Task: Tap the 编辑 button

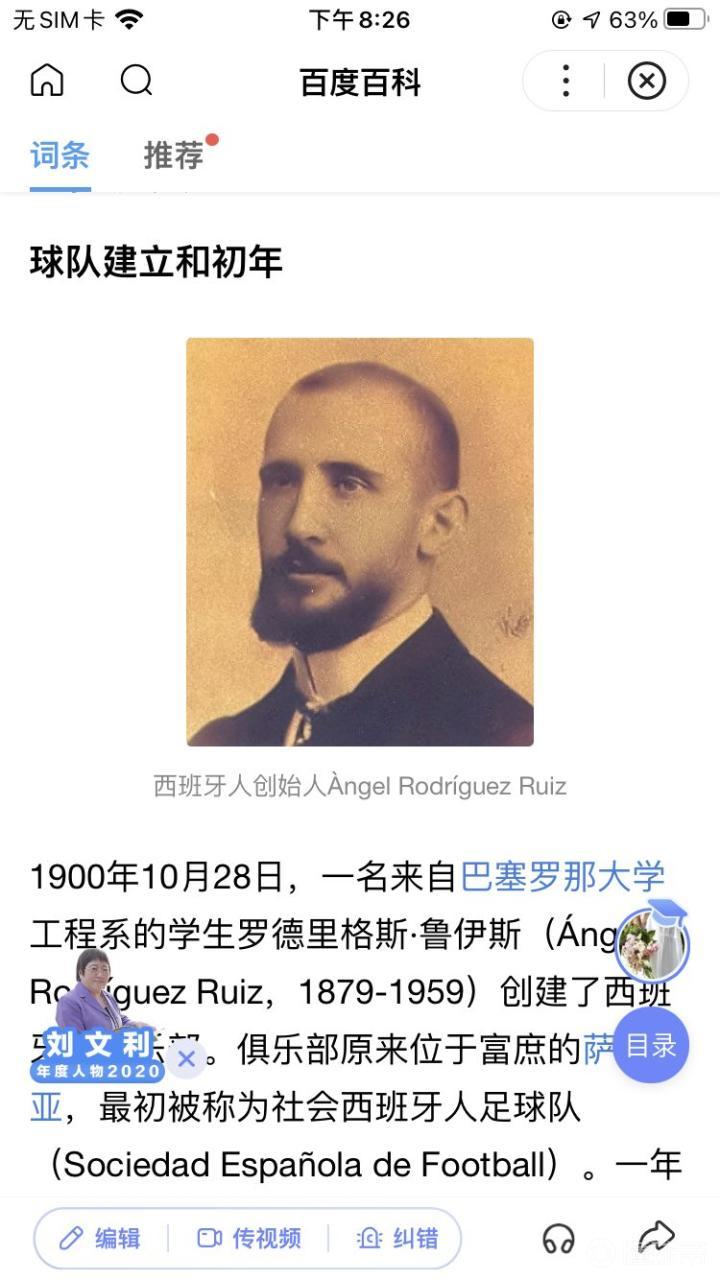Action: [100, 1238]
